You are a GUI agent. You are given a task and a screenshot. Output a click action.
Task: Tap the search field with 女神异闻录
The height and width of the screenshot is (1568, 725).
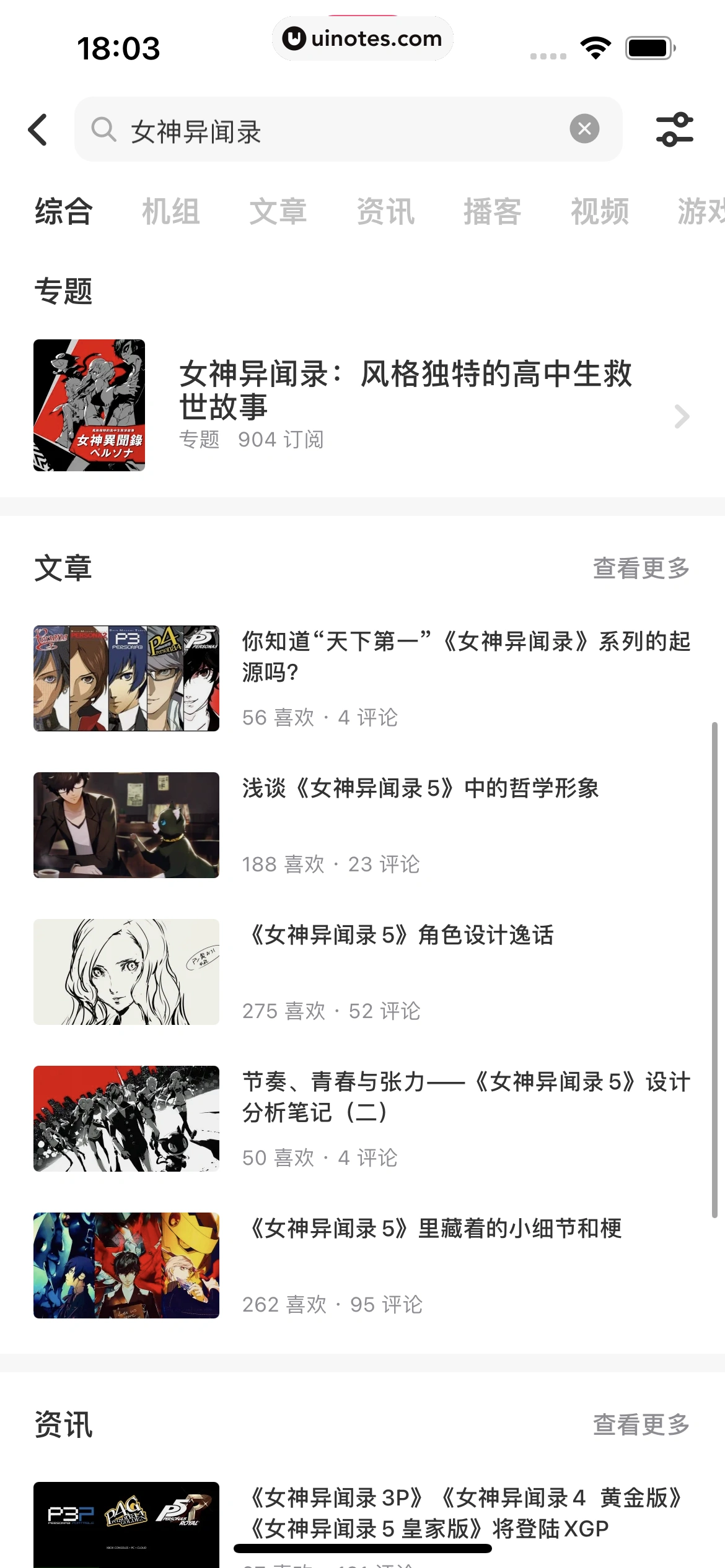click(335, 130)
